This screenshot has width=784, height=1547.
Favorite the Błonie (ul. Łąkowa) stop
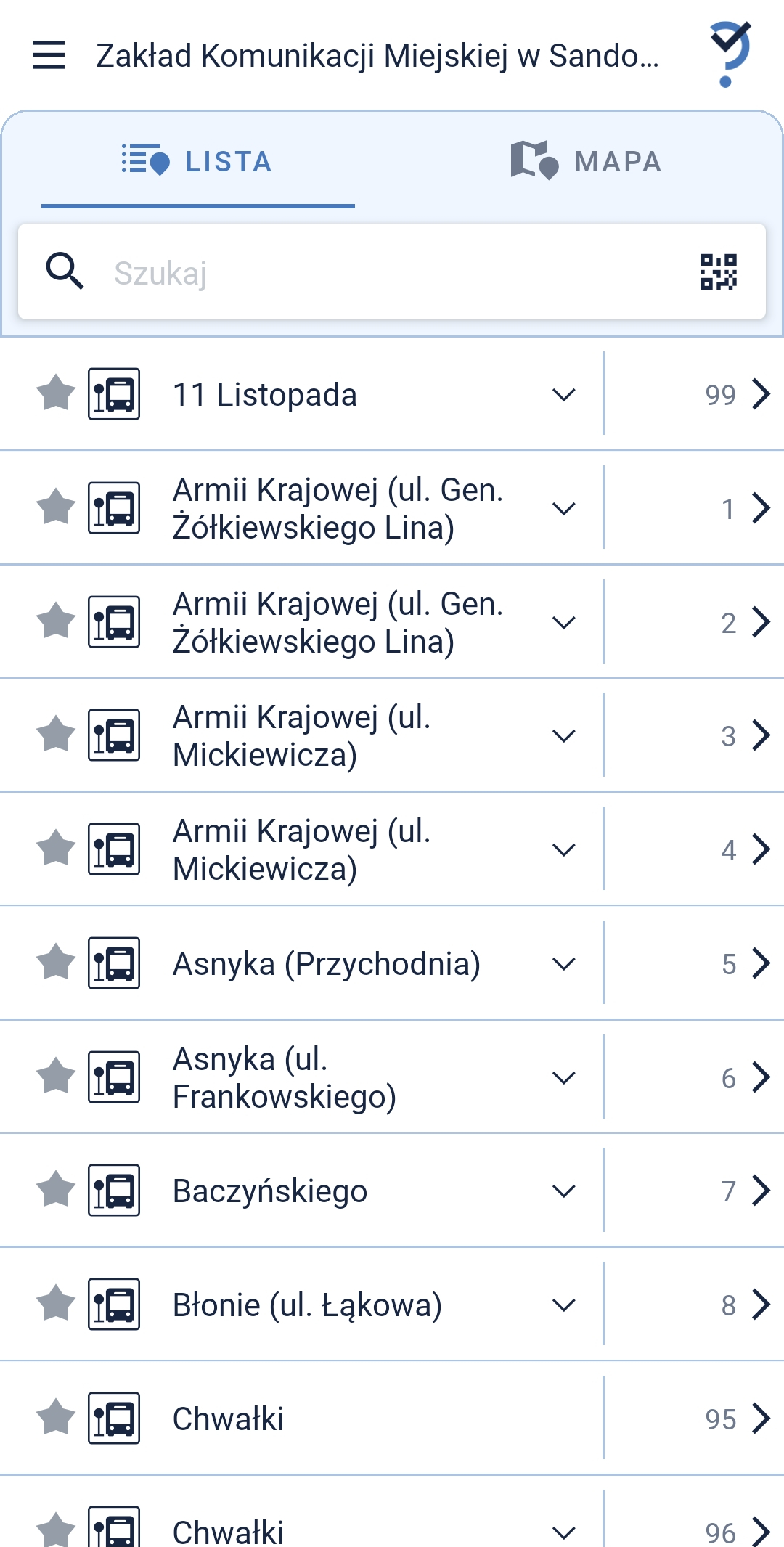tap(56, 1305)
